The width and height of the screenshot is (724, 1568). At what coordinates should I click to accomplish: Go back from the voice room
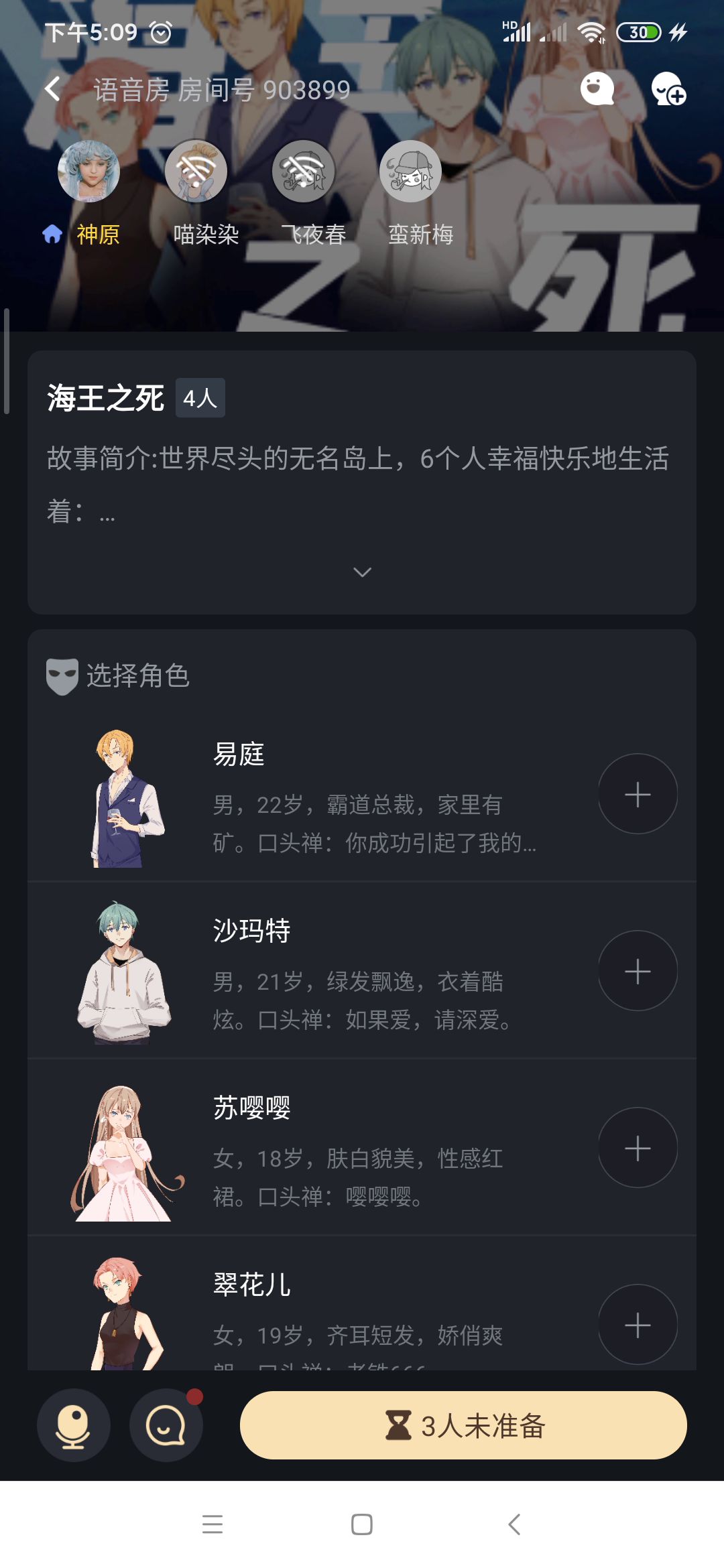[53, 89]
